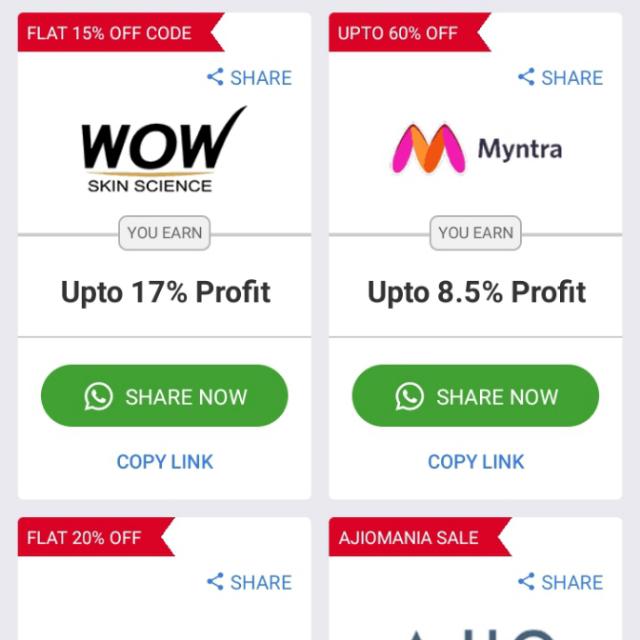The image size is (640, 640).
Task: Open the Myntra offer card
Action: click(x=475, y=150)
